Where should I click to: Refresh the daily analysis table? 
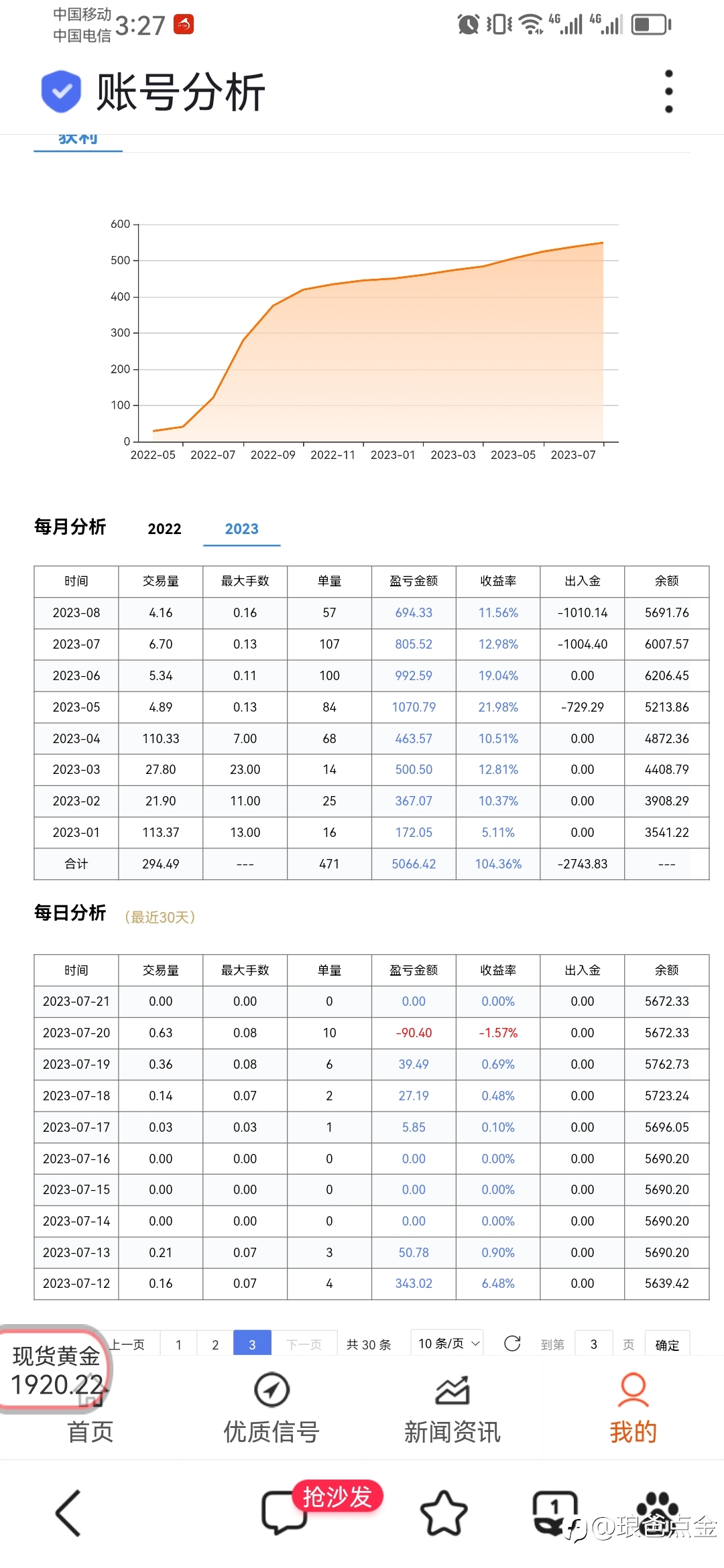(512, 1344)
